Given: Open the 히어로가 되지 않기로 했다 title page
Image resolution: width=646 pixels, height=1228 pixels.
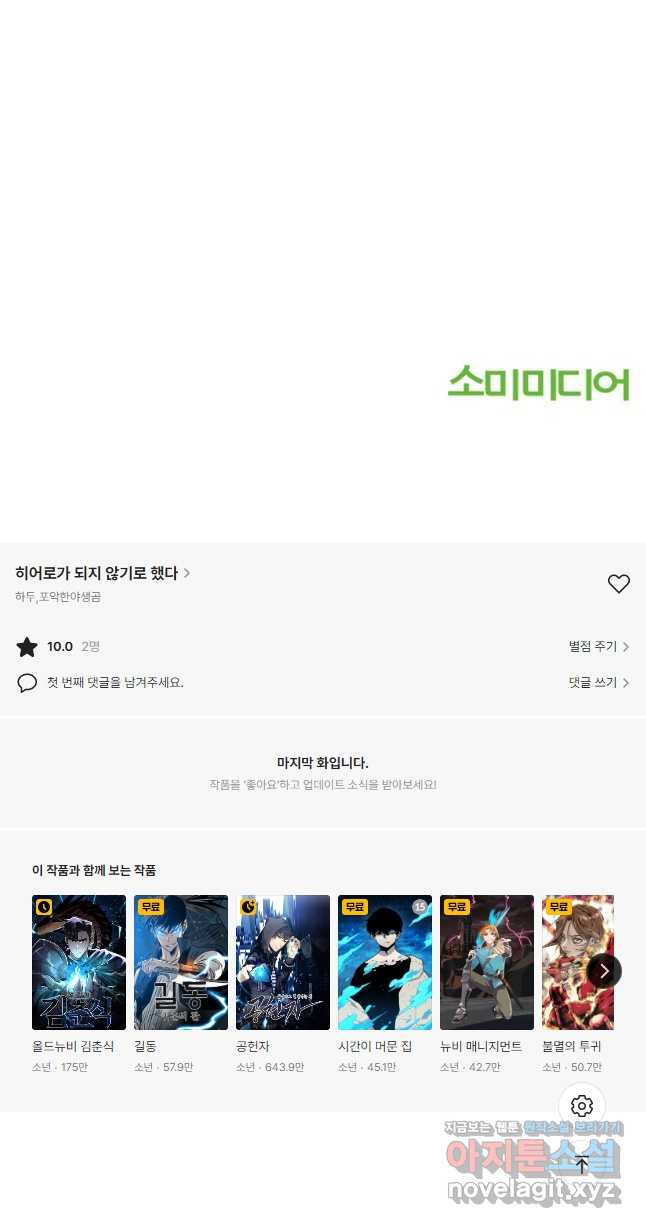Looking at the screenshot, I should [x=102, y=573].
